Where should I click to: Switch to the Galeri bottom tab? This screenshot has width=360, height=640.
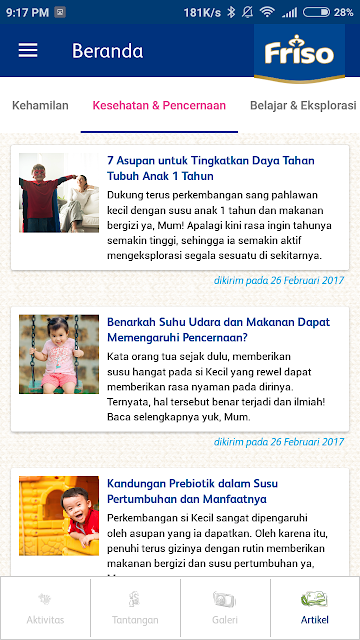click(225, 608)
